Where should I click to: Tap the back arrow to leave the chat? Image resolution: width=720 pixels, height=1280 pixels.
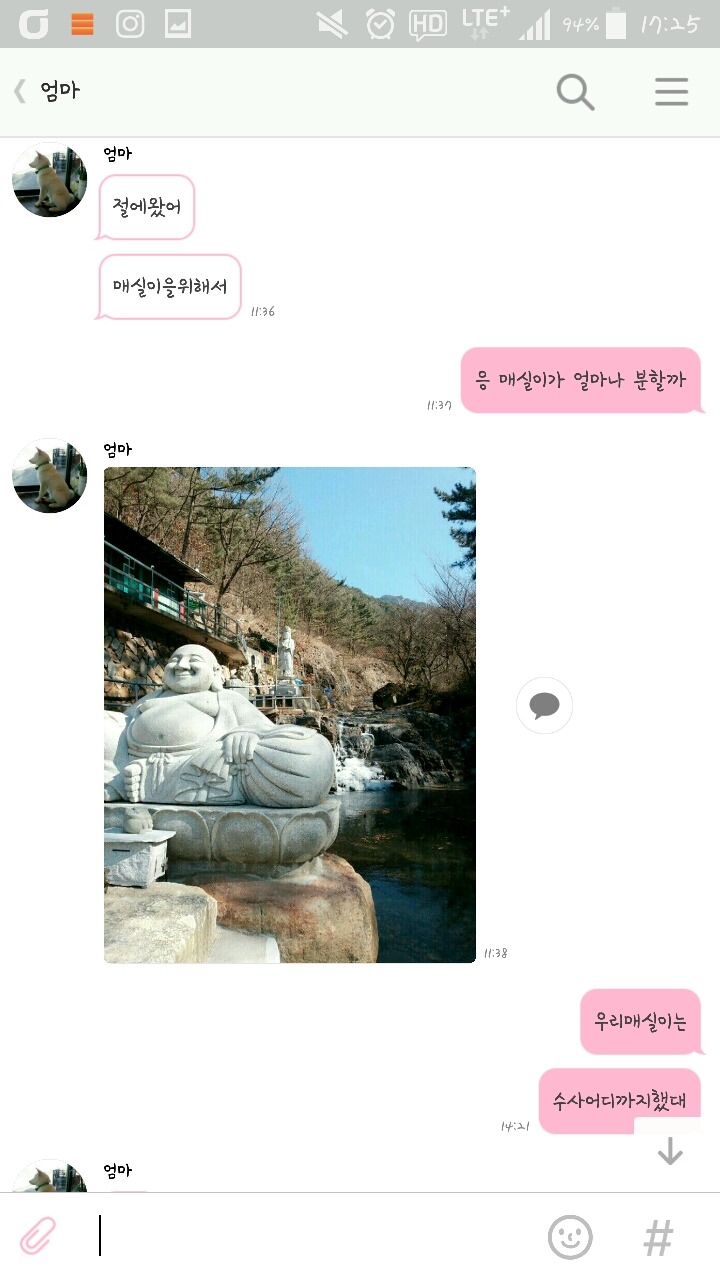(x=20, y=91)
